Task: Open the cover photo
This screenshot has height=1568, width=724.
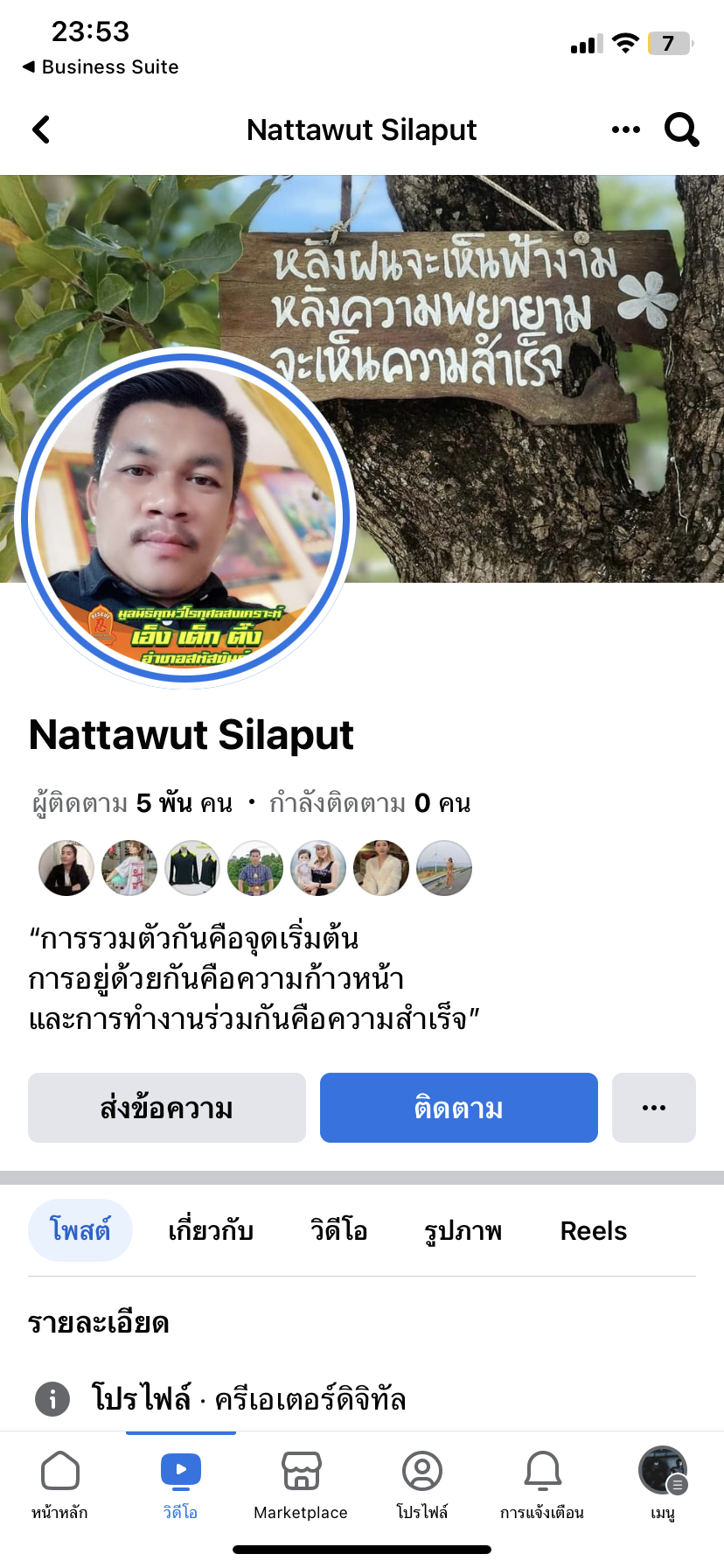Action: (525, 376)
